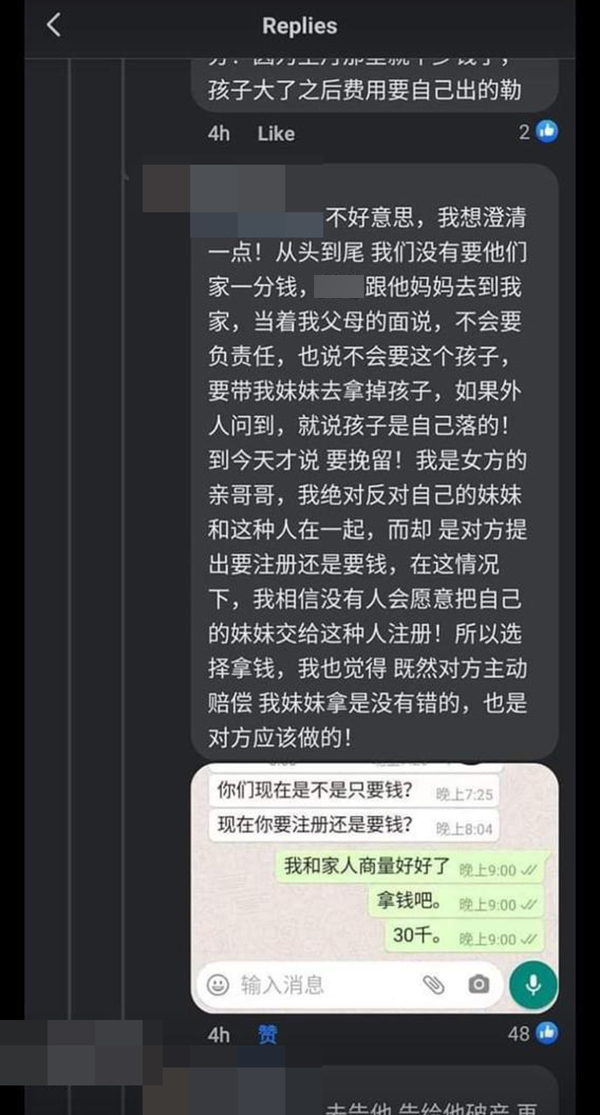Go back from the Replies screen

pos(54,26)
